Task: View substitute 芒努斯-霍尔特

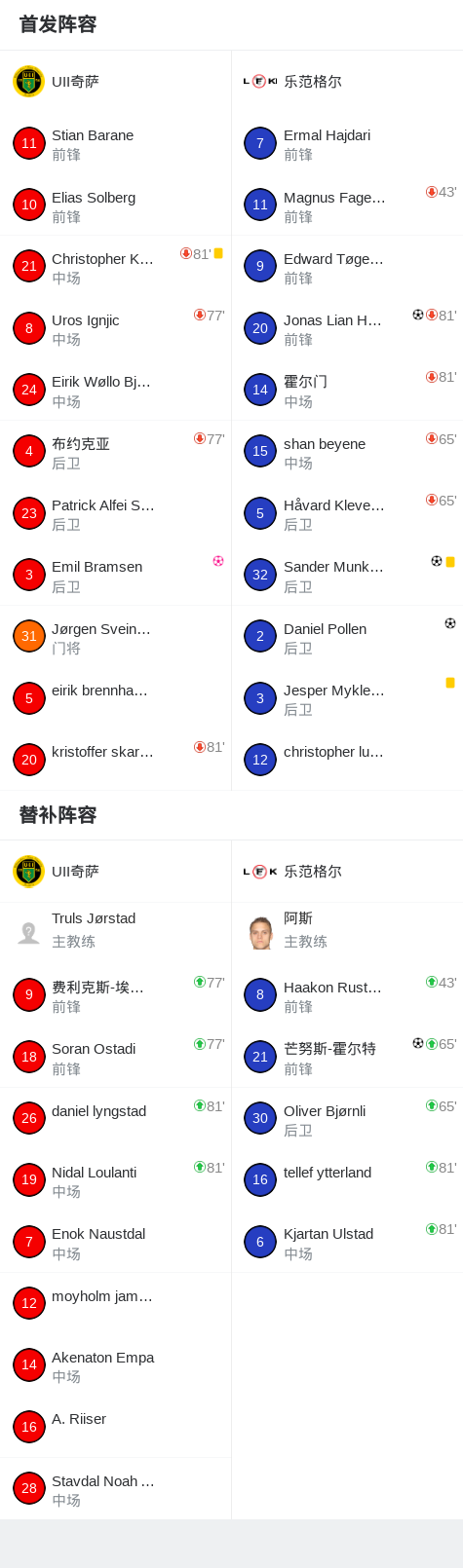Action: click(x=347, y=1057)
